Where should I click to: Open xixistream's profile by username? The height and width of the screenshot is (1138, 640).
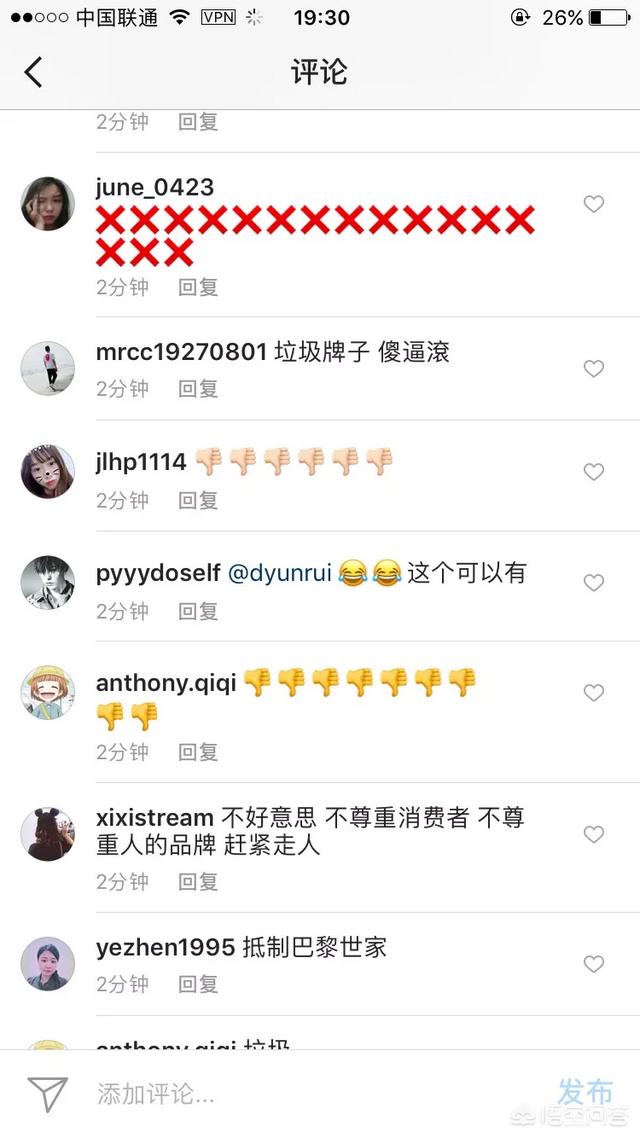tap(155, 818)
